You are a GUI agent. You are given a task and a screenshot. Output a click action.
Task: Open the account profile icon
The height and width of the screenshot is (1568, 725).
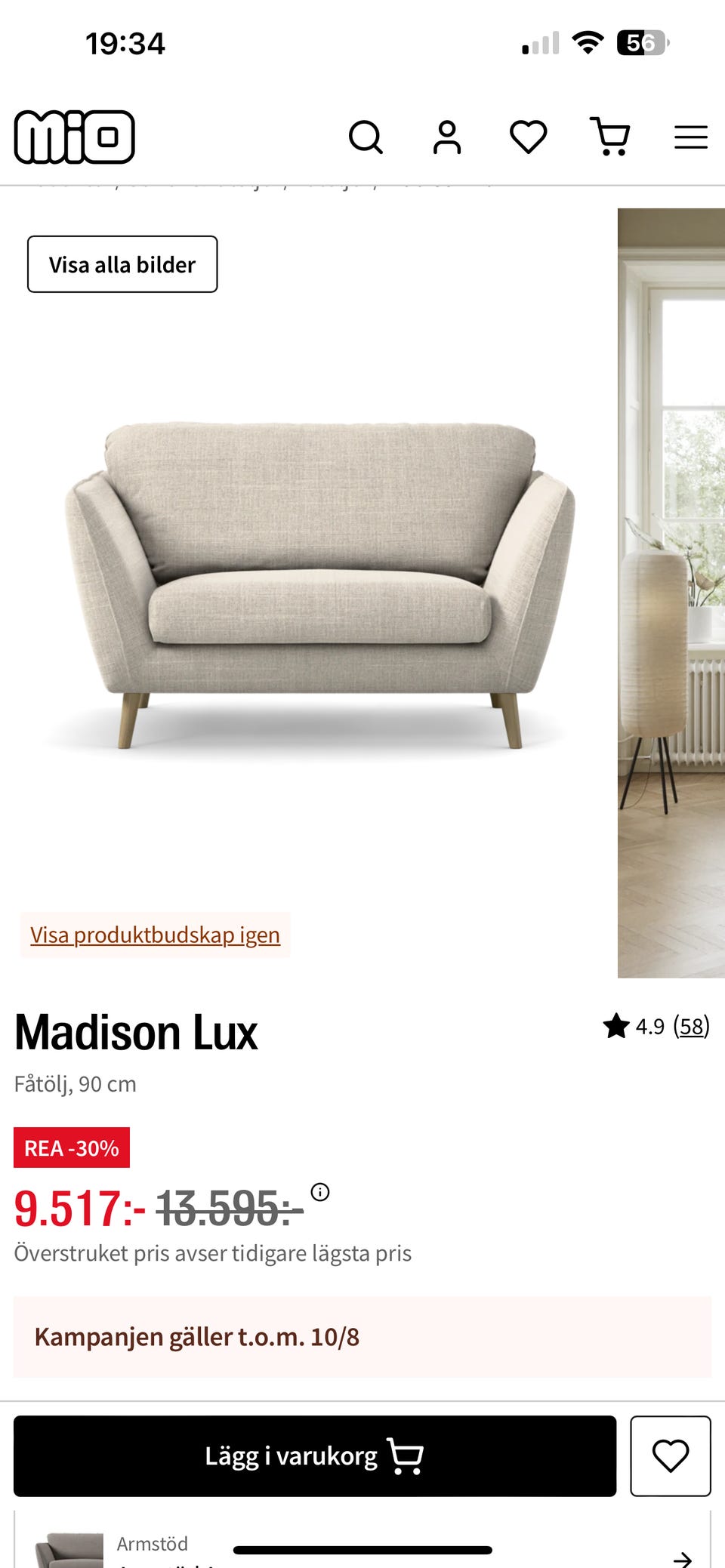click(x=447, y=137)
